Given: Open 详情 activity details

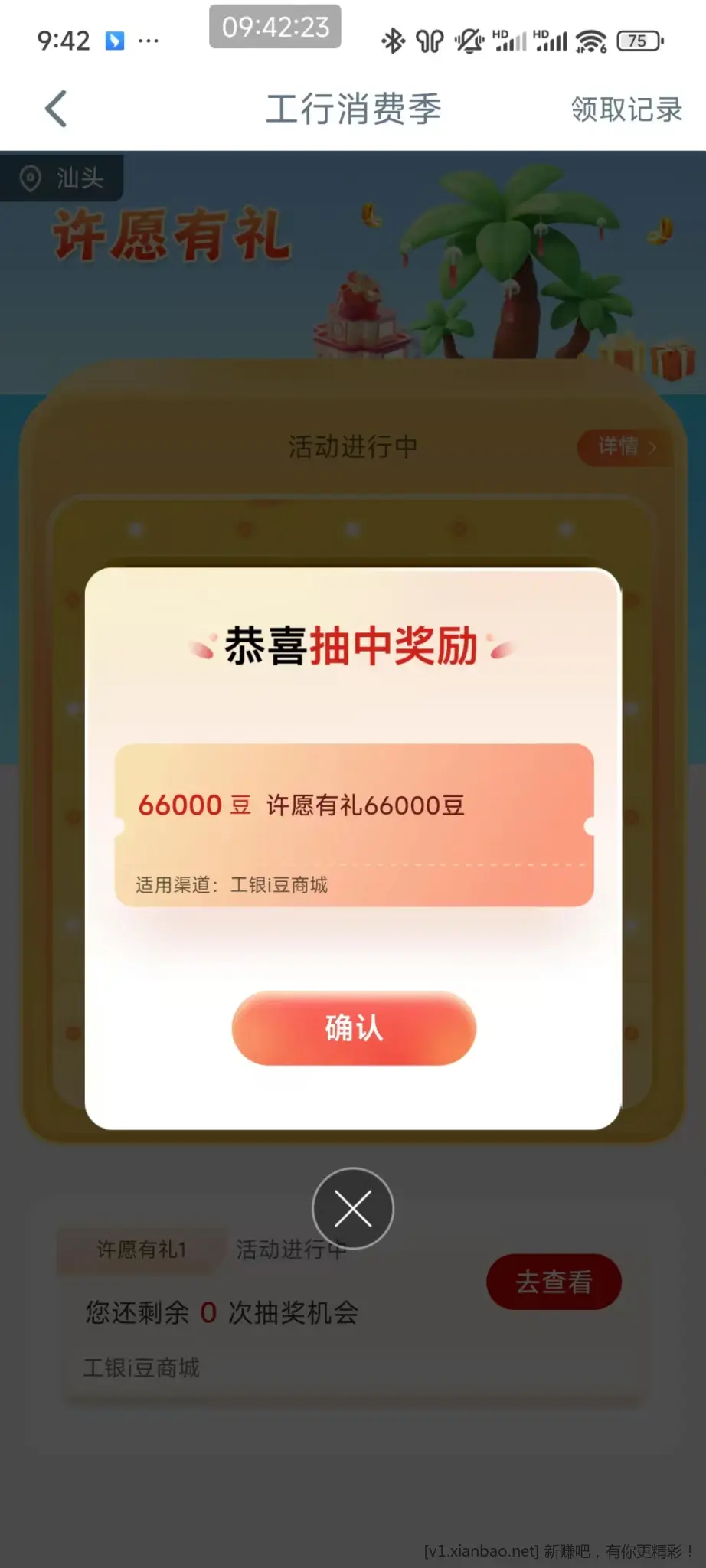Looking at the screenshot, I should pos(626,446).
